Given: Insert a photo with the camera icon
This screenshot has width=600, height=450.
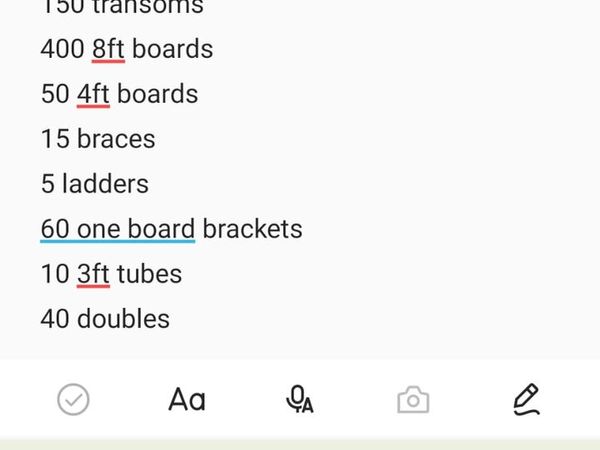Looking at the screenshot, I should (413, 401).
